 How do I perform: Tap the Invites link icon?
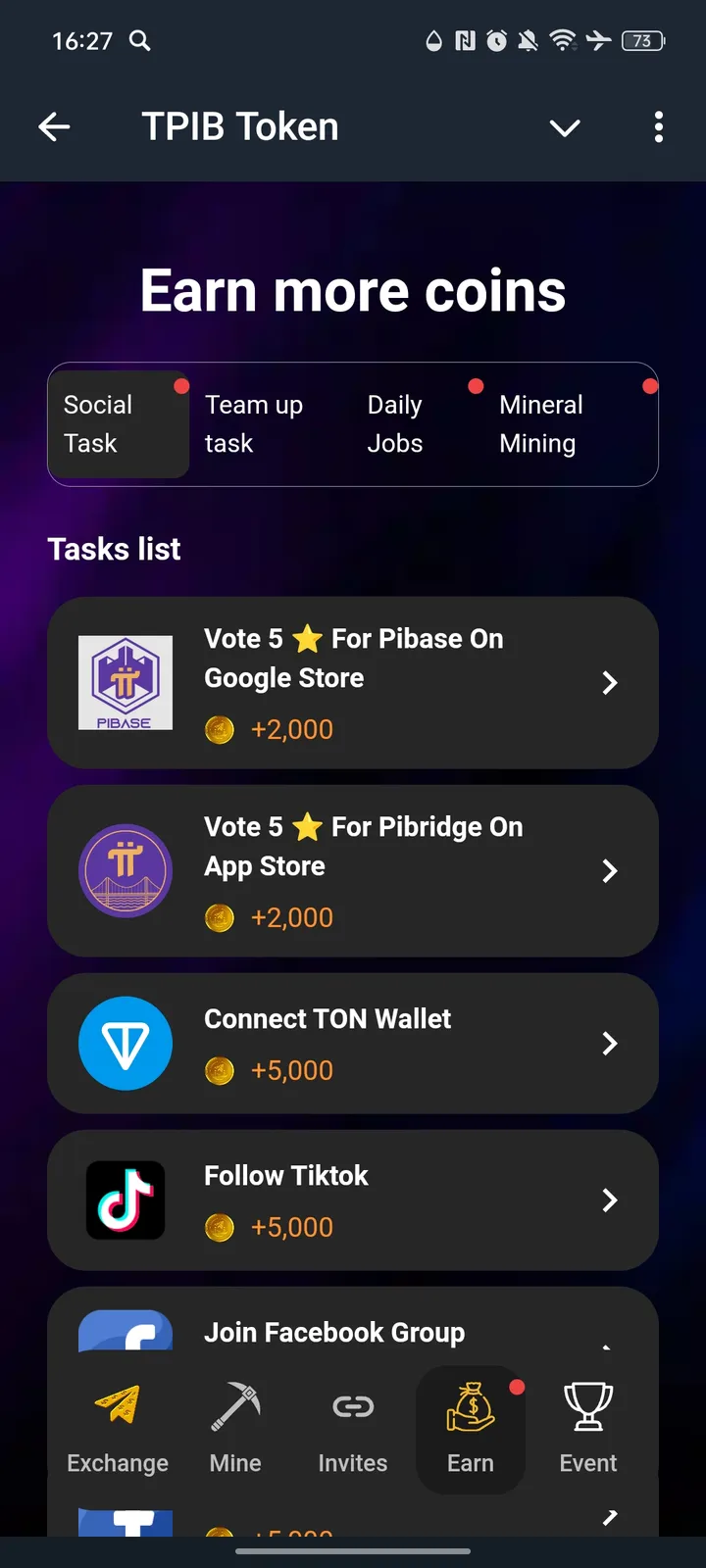coord(353,1406)
